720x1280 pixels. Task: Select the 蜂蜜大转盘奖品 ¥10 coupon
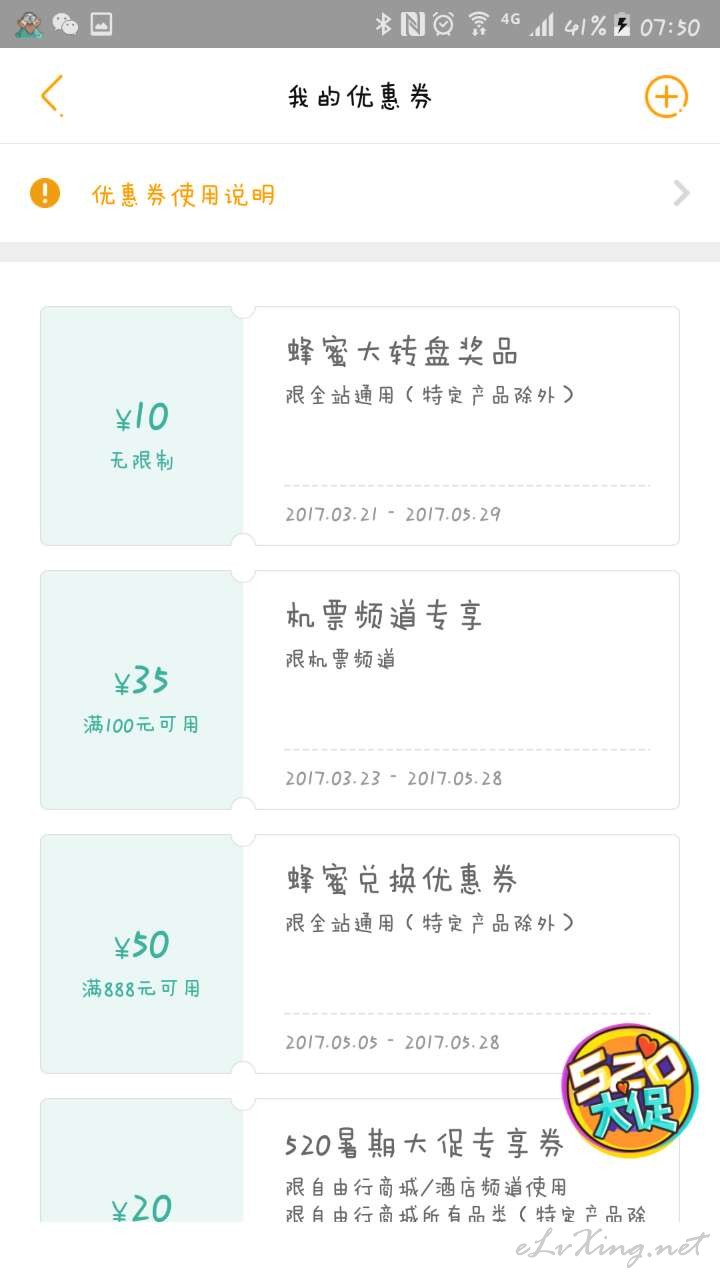point(360,426)
